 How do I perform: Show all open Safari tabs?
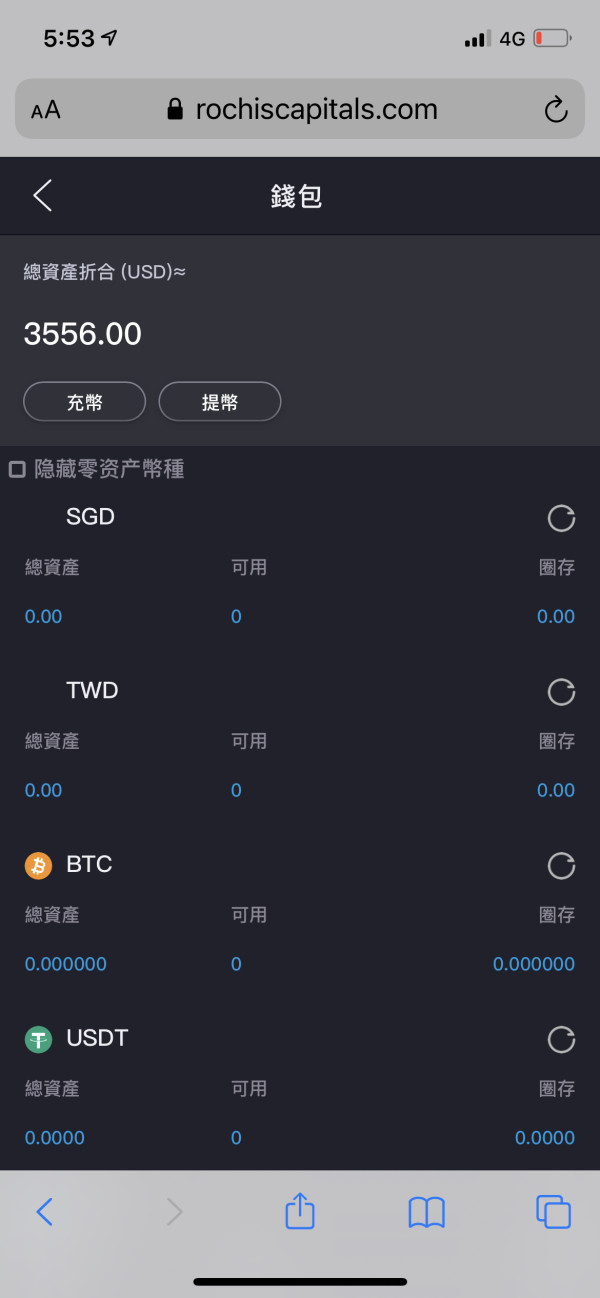click(553, 1212)
